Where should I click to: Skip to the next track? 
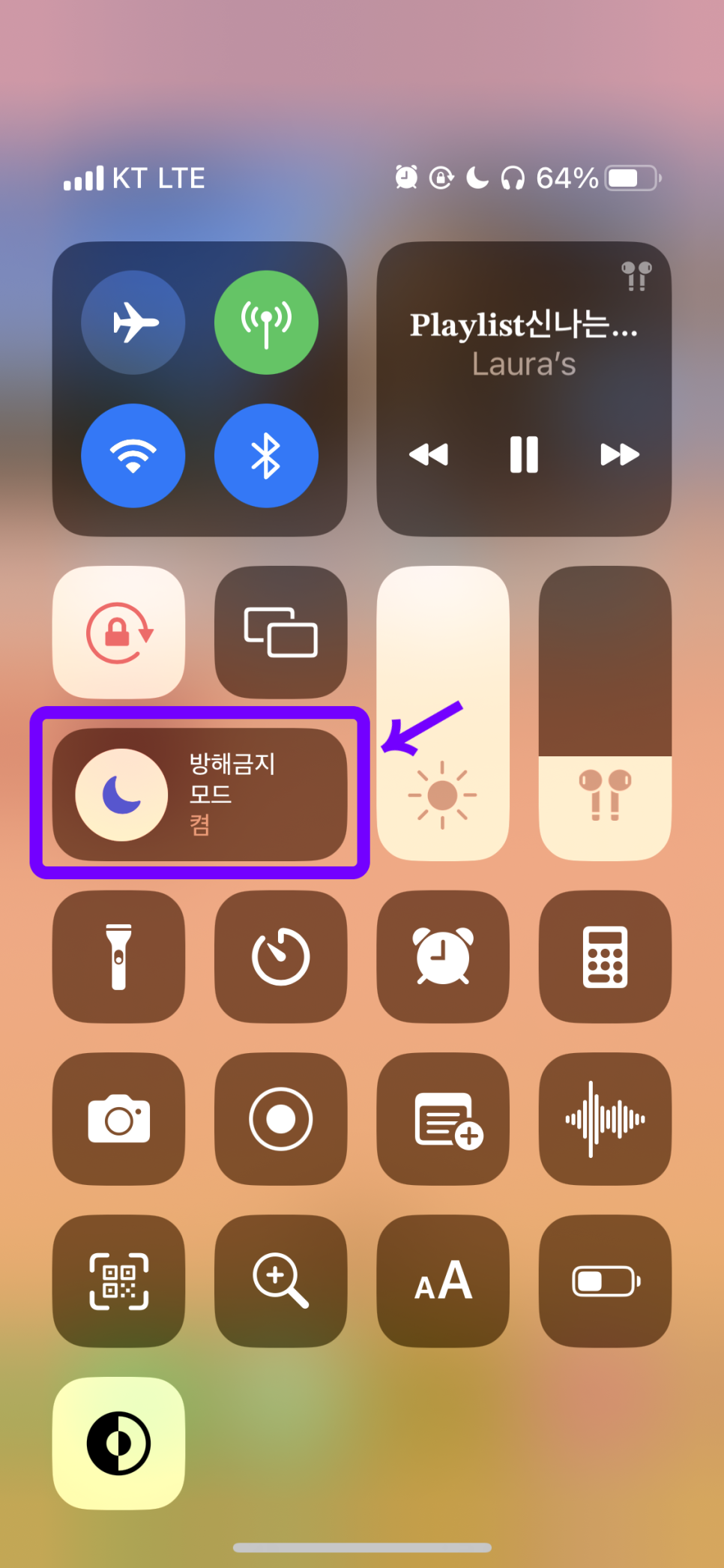point(620,454)
